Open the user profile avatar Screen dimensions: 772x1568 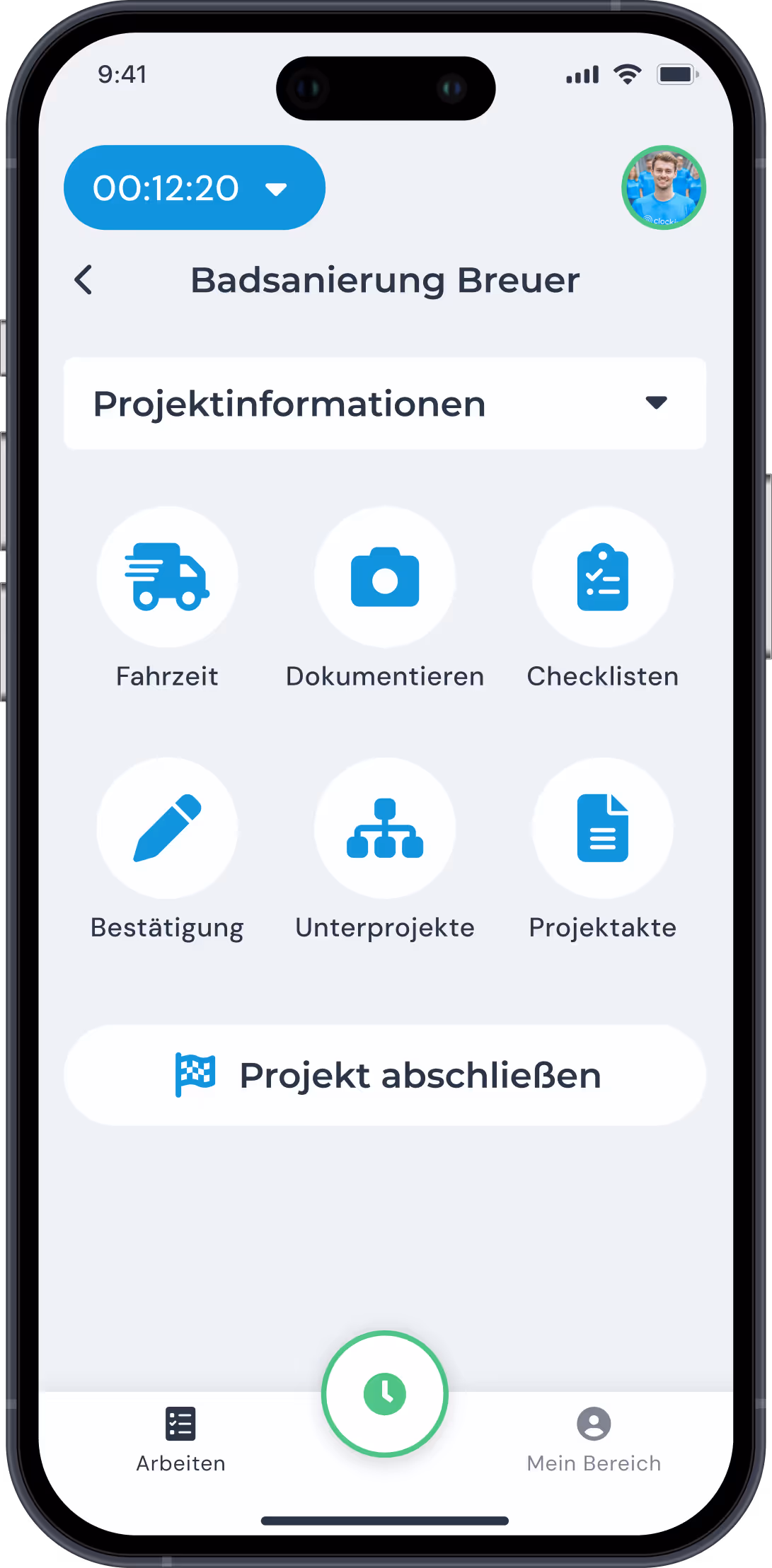pyautogui.click(x=664, y=187)
